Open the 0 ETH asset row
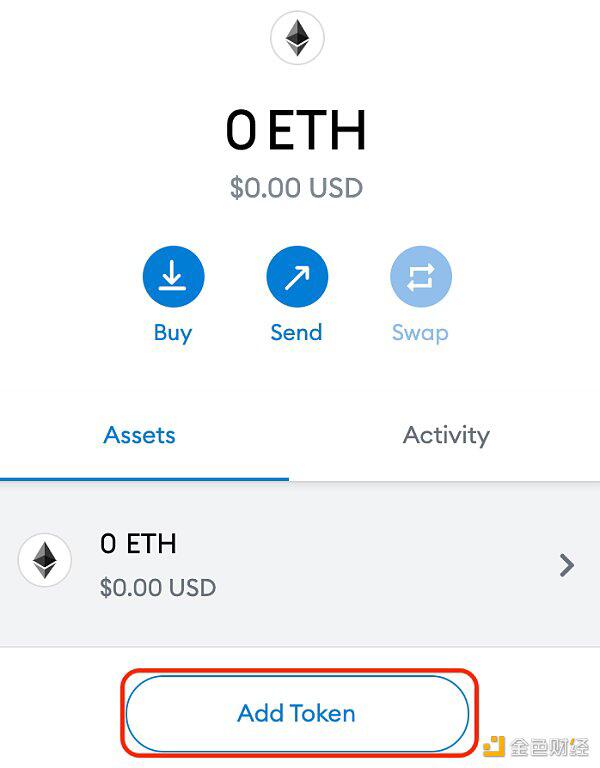This screenshot has height=768, width=600. tap(300, 565)
